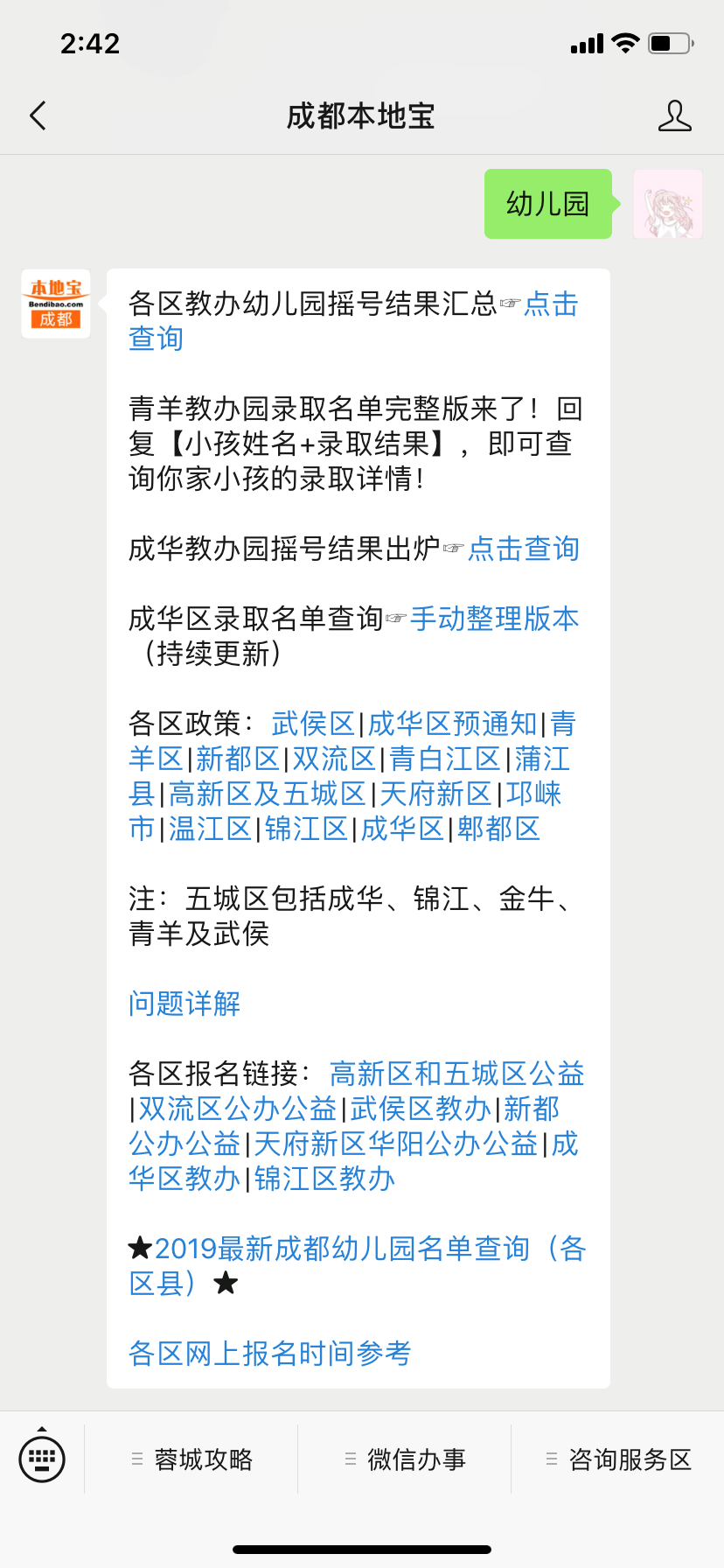The width and height of the screenshot is (724, 1568).
Task: Open the 高新区及五城区 policy link
Action: (x=268, y=794)
